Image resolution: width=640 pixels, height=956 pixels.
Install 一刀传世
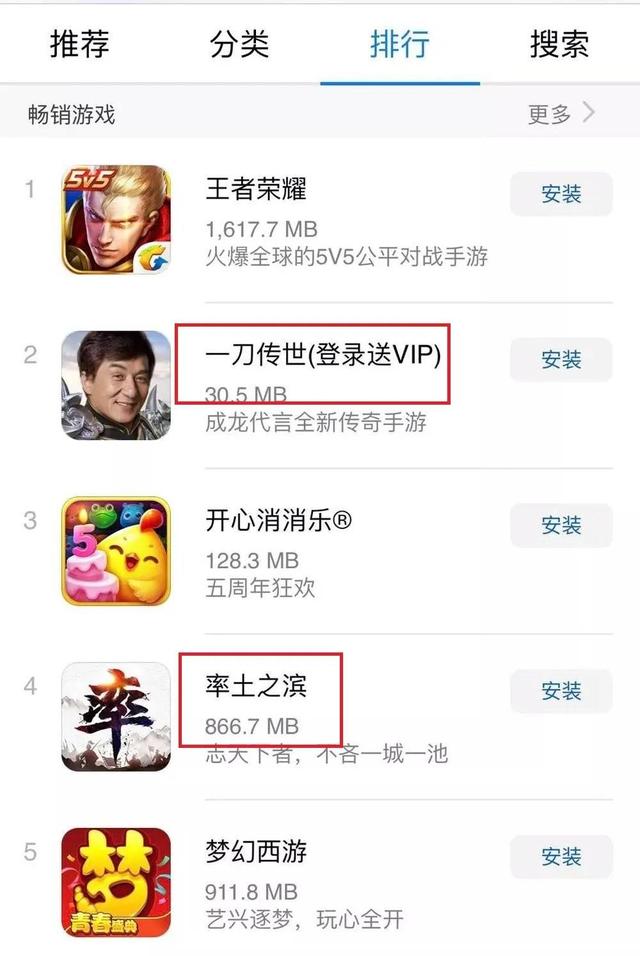[560, 360]
